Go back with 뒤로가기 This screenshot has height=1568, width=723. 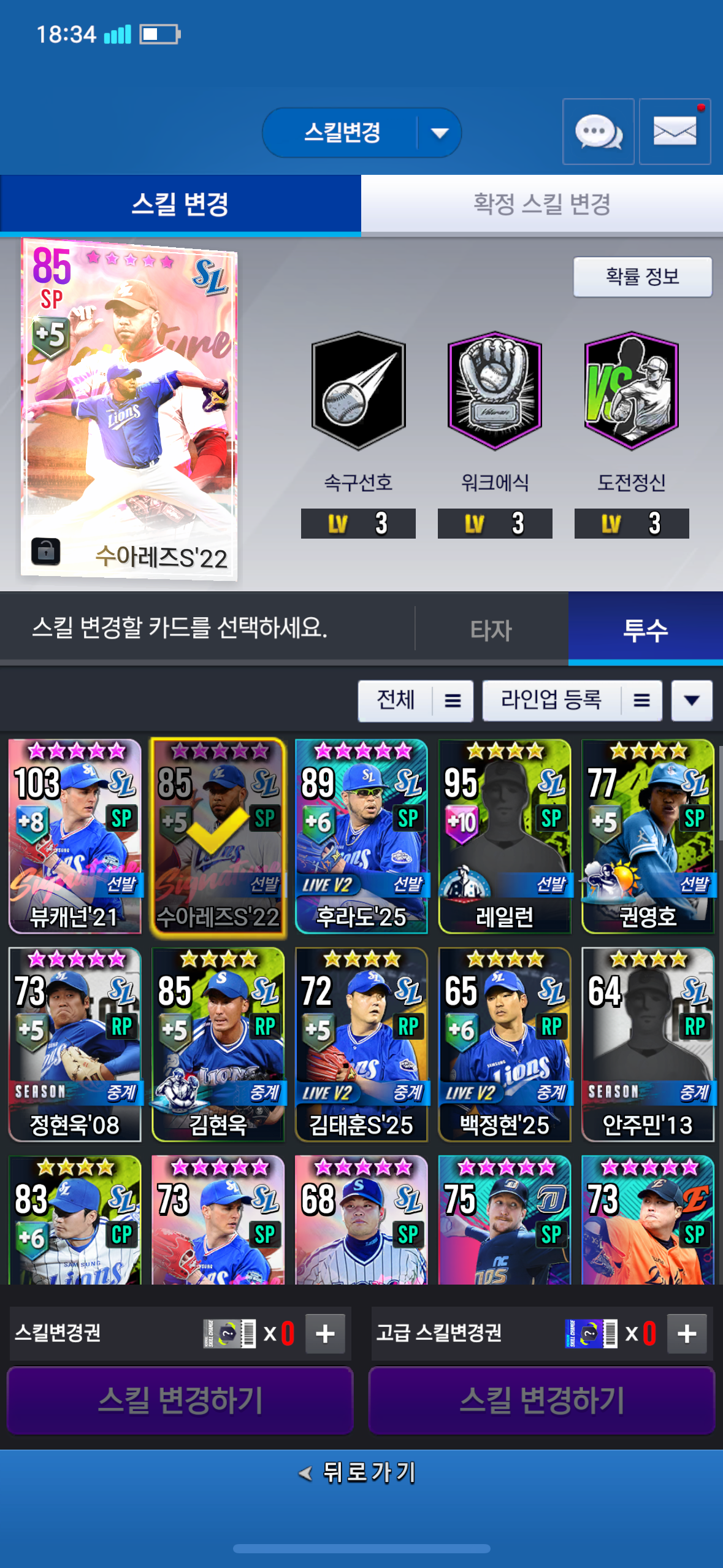[359, 1472]
